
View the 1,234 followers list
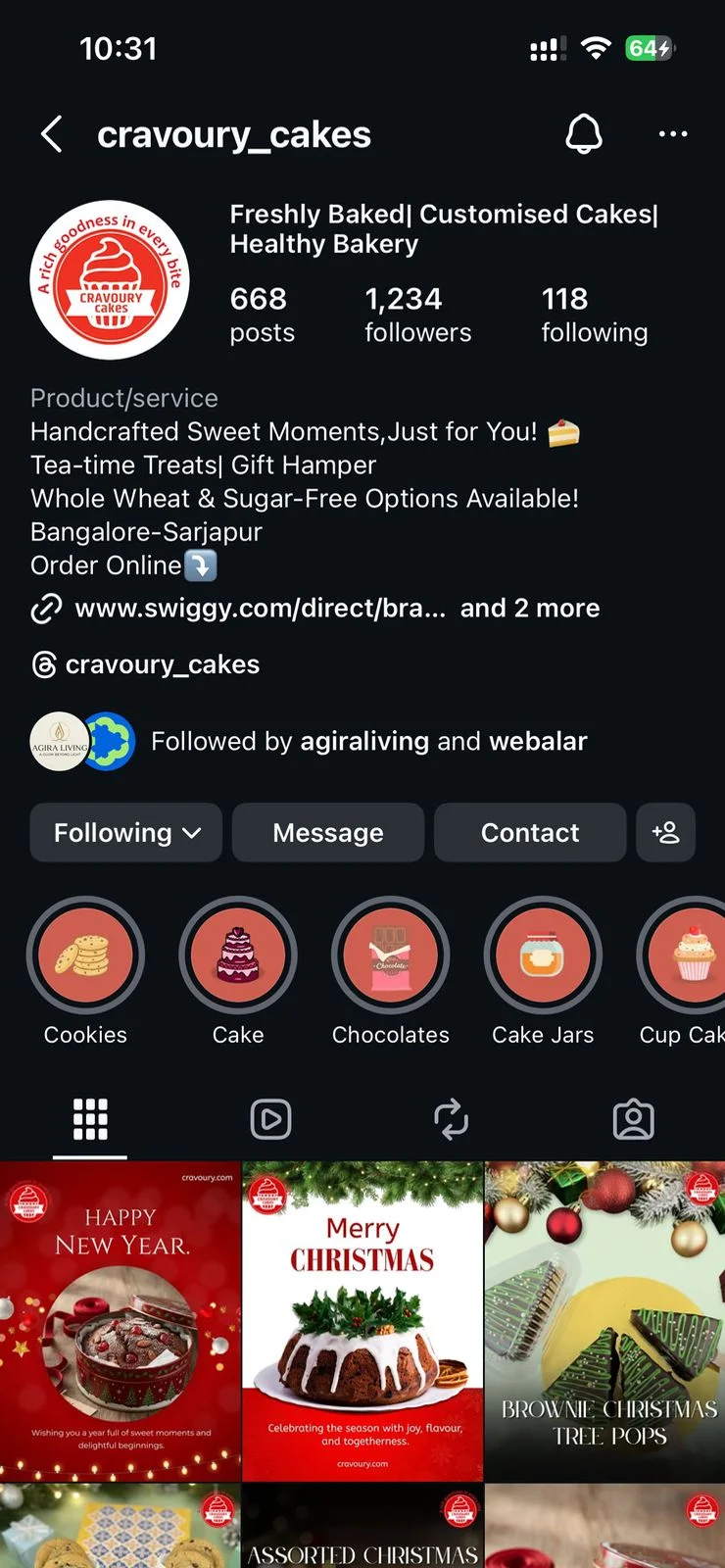(417, 315)
